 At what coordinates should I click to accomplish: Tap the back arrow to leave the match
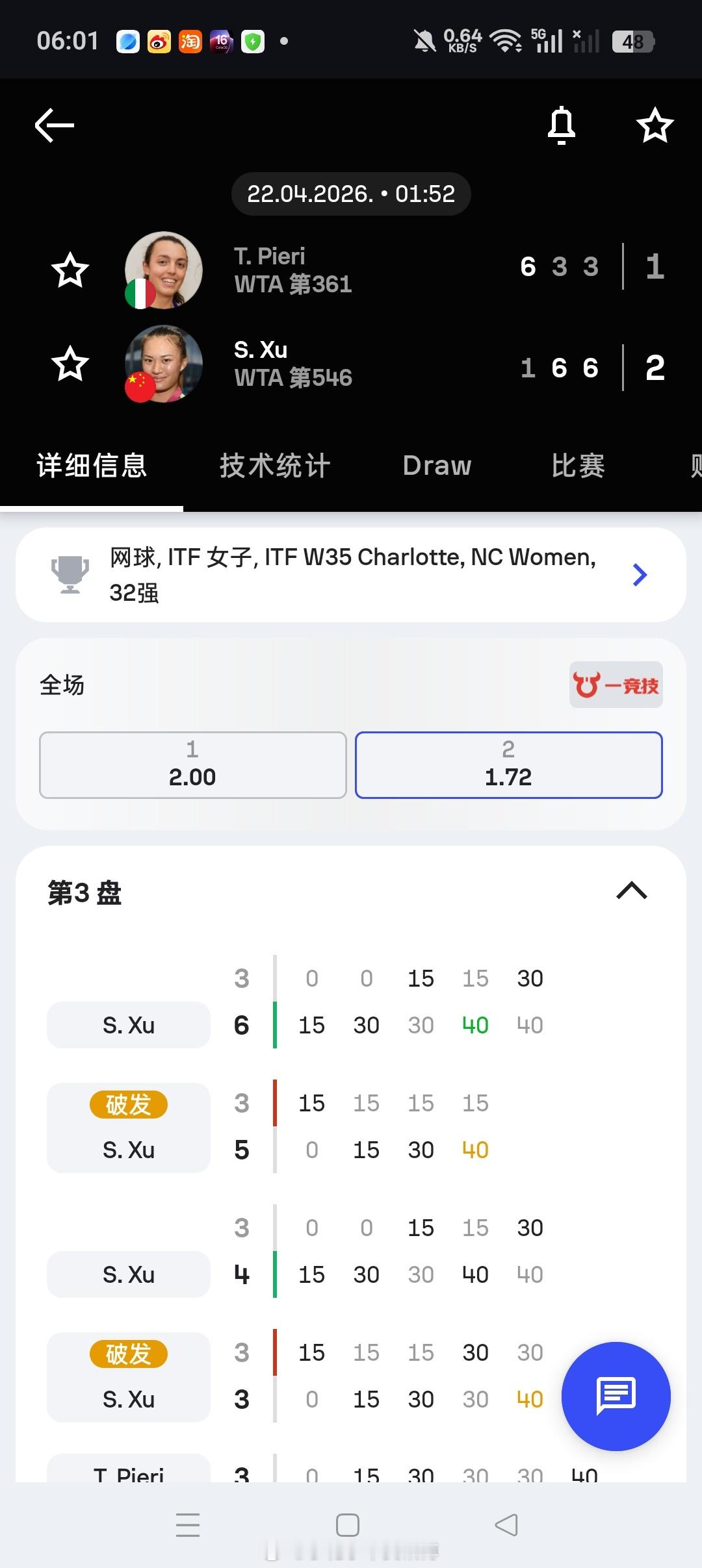pos(53,125)
